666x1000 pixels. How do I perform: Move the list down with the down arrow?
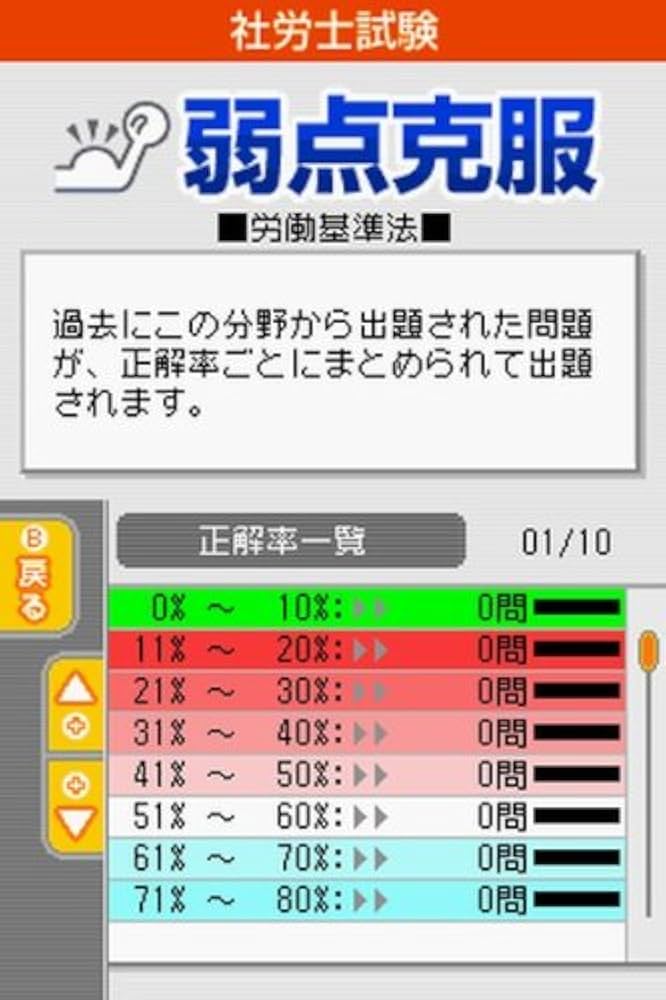(76, 806)
